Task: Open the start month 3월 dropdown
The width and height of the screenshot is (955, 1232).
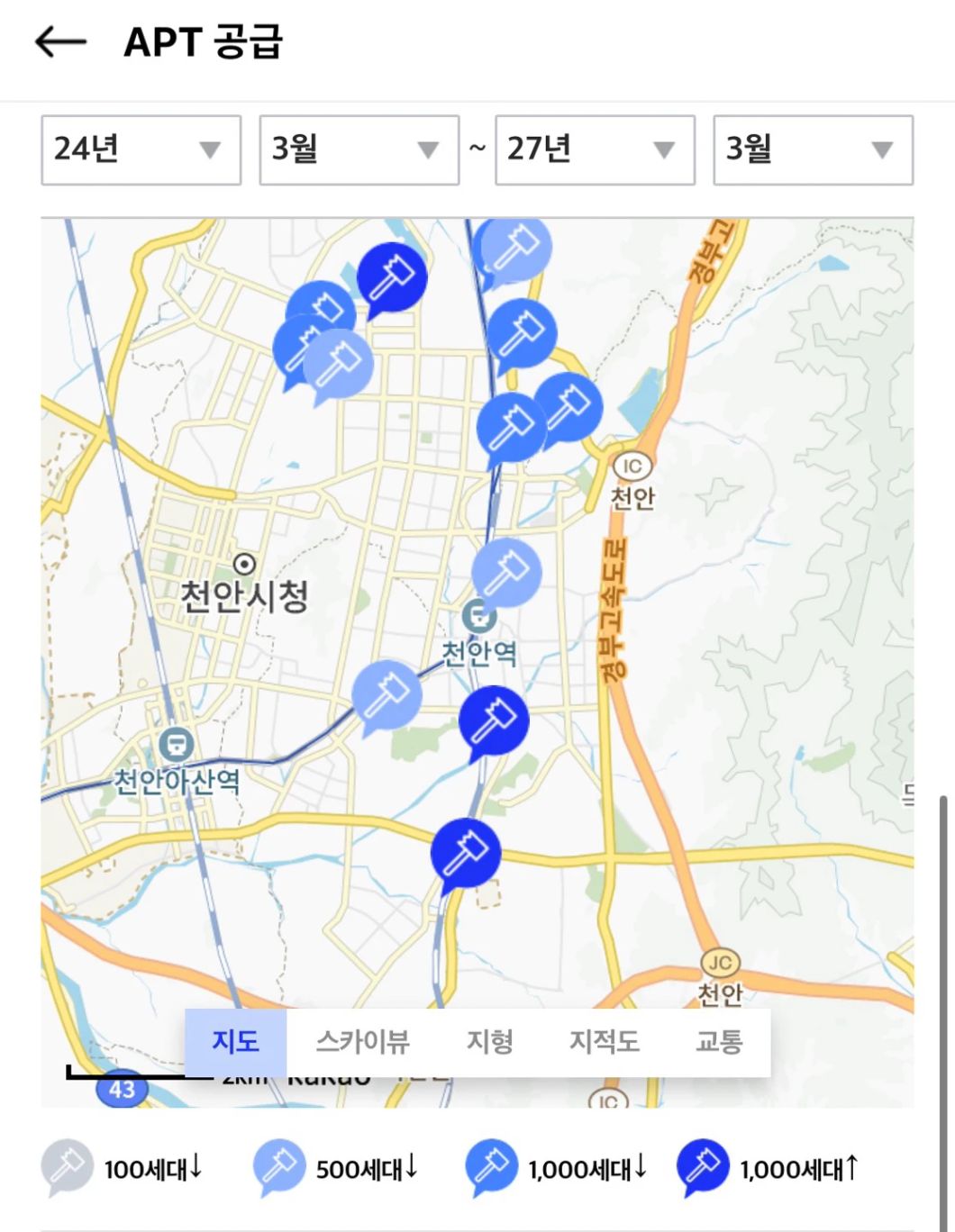Action: [359, 149]
